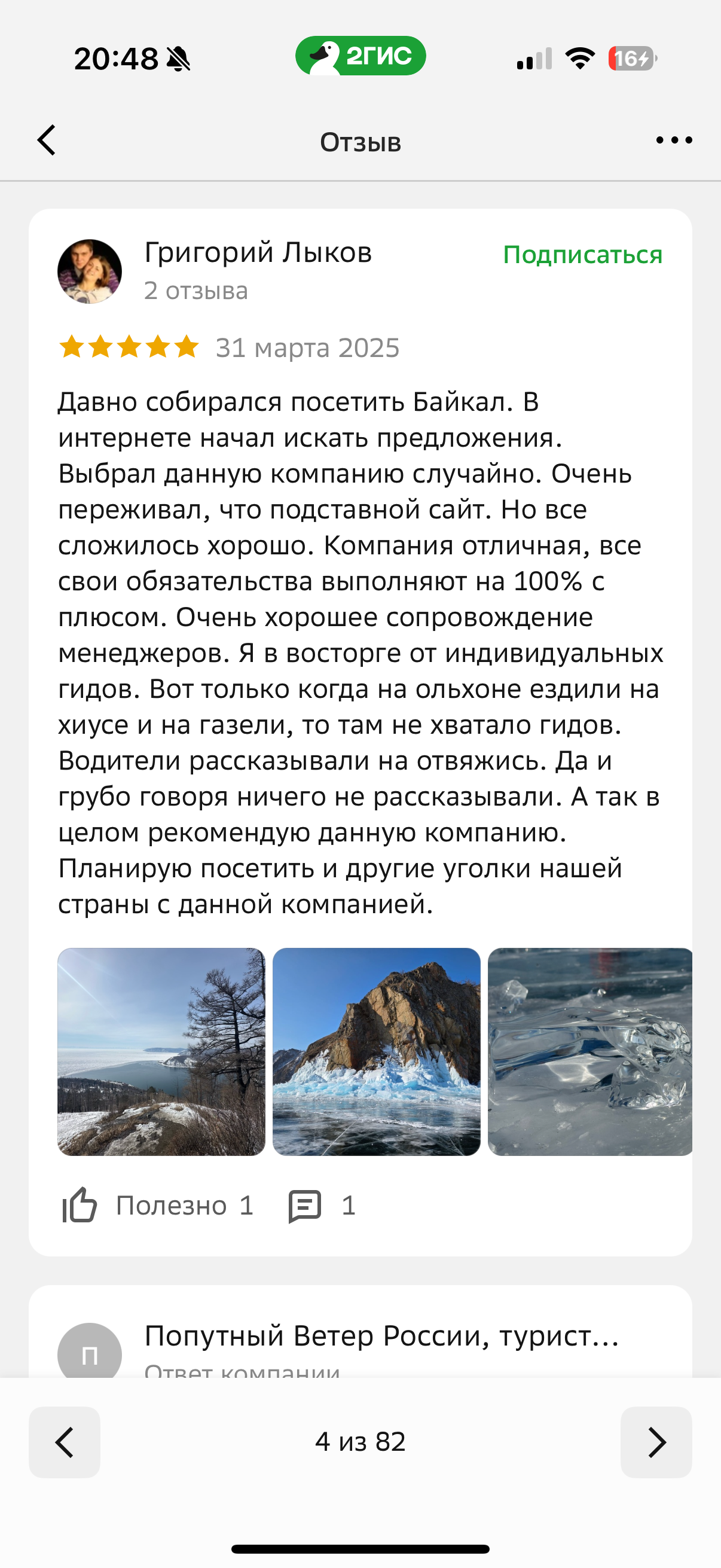
Task: Open the clear ice close-up photo
Action: [589, 1051]
